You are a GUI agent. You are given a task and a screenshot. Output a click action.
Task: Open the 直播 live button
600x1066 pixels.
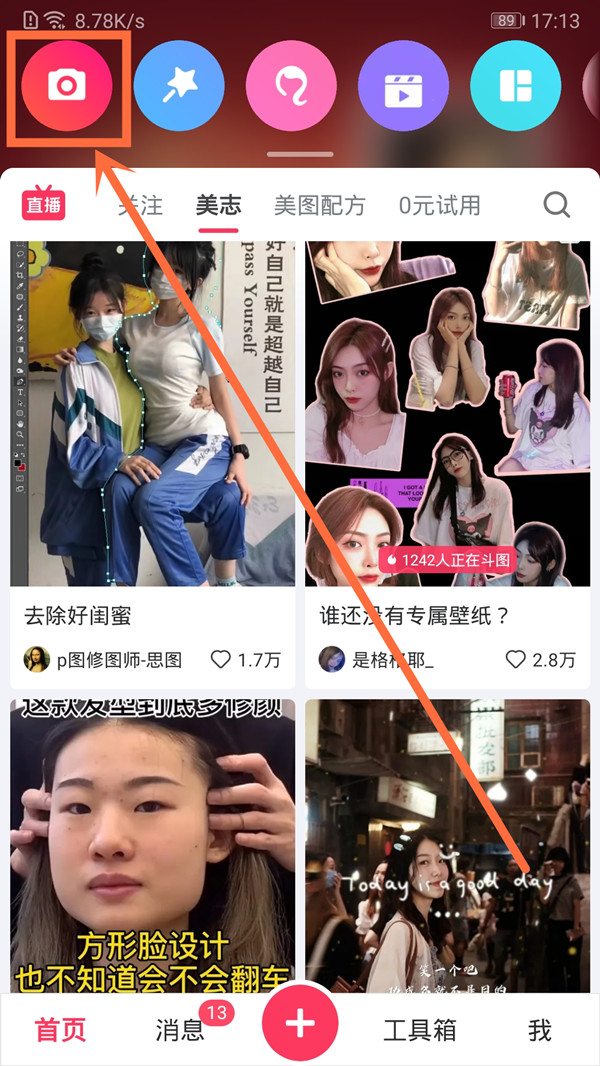pos(44,204)
